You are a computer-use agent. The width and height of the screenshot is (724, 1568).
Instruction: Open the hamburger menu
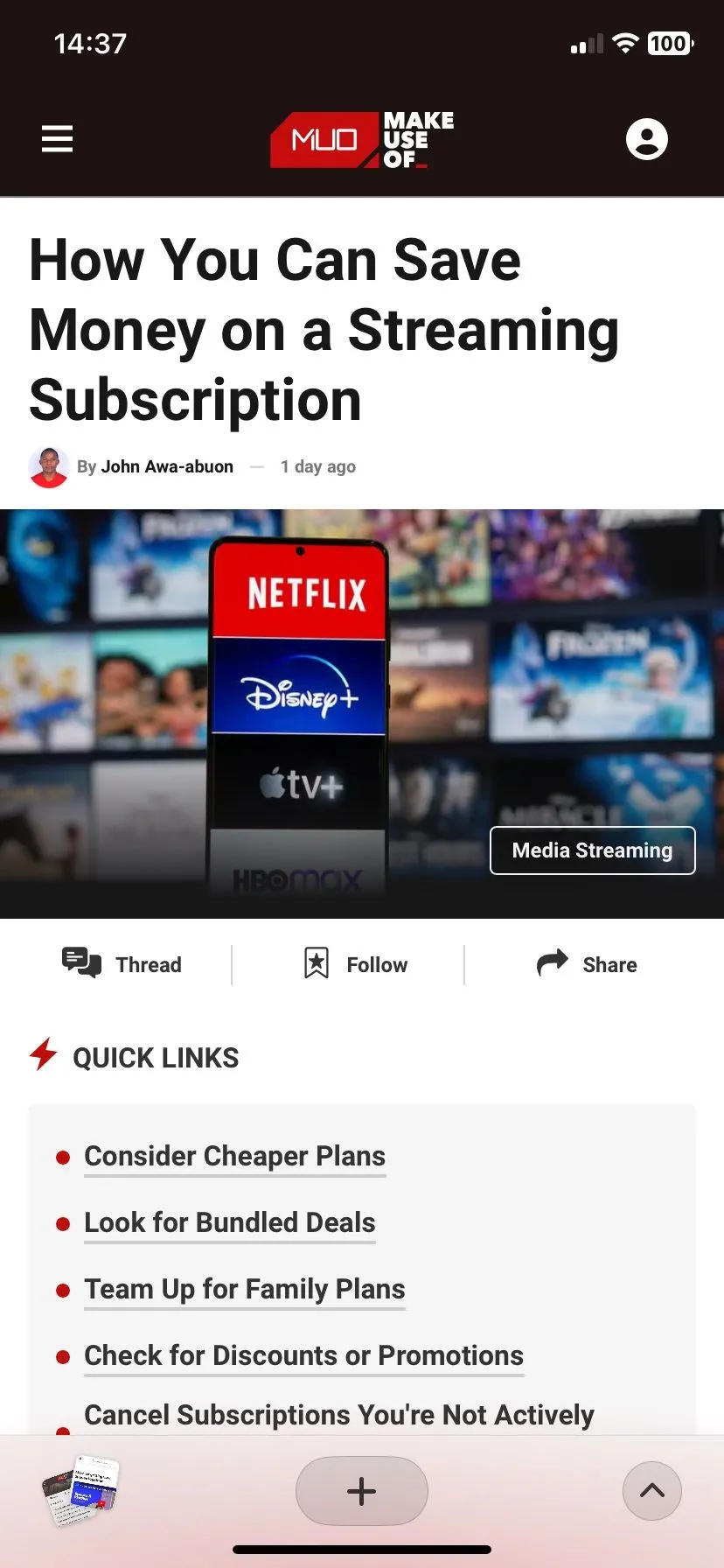(x=57, y=138)
